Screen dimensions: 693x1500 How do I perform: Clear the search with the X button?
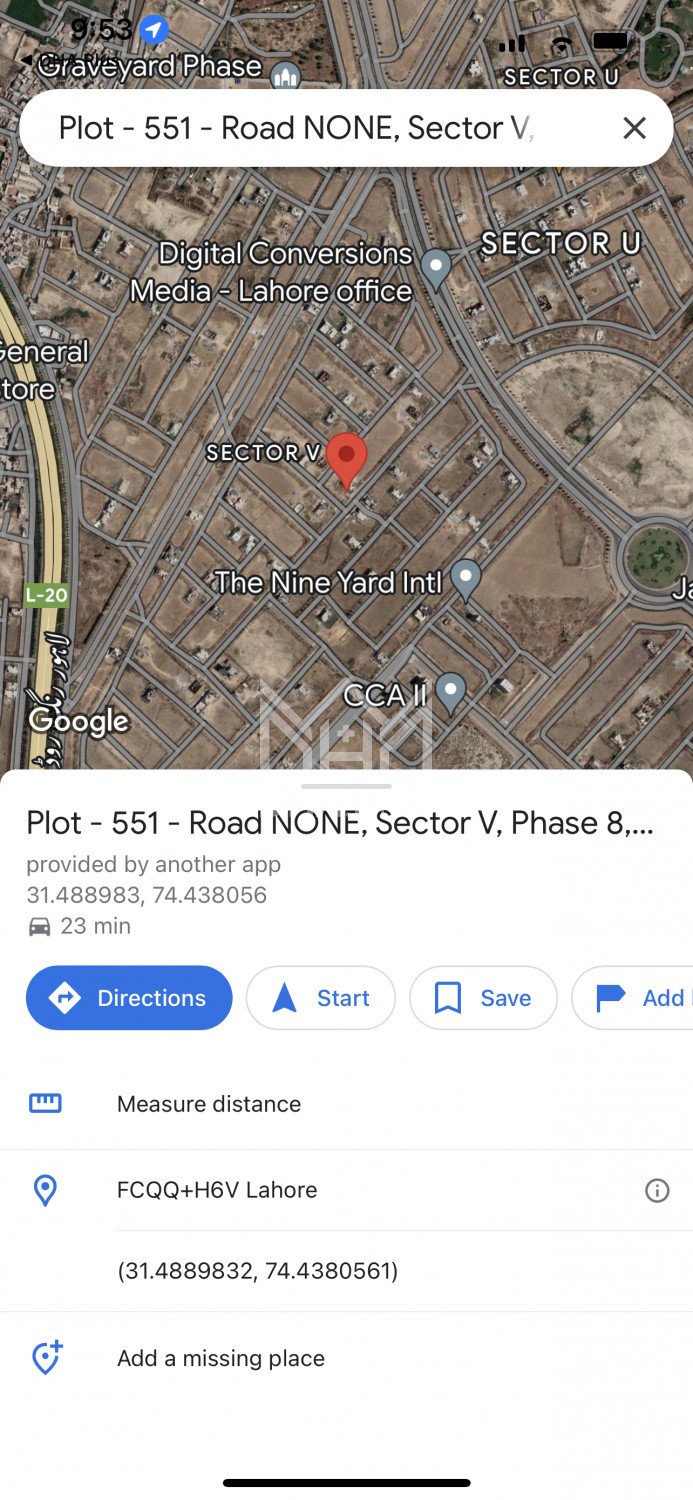(634, 128)
